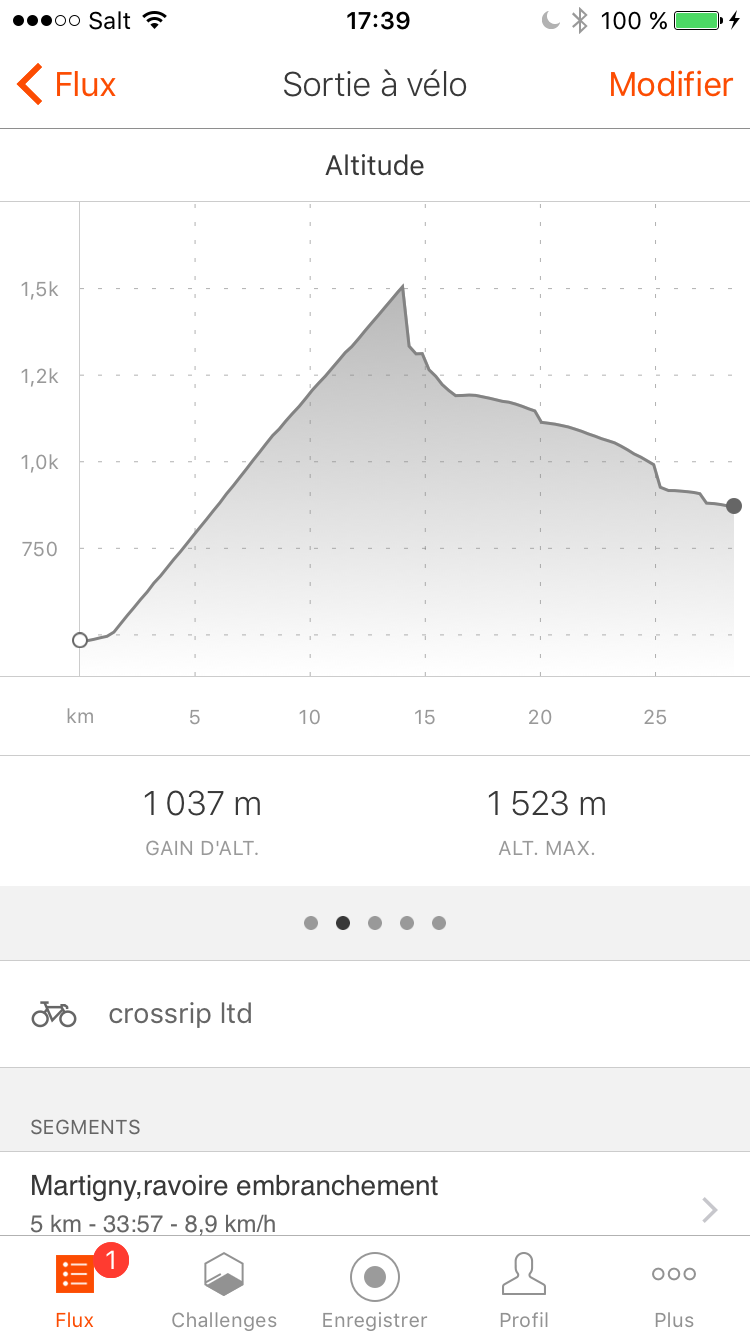Screen dimensions: 750x1334
Task: Open the Enregistrer tab
Action: (375, 1290)
